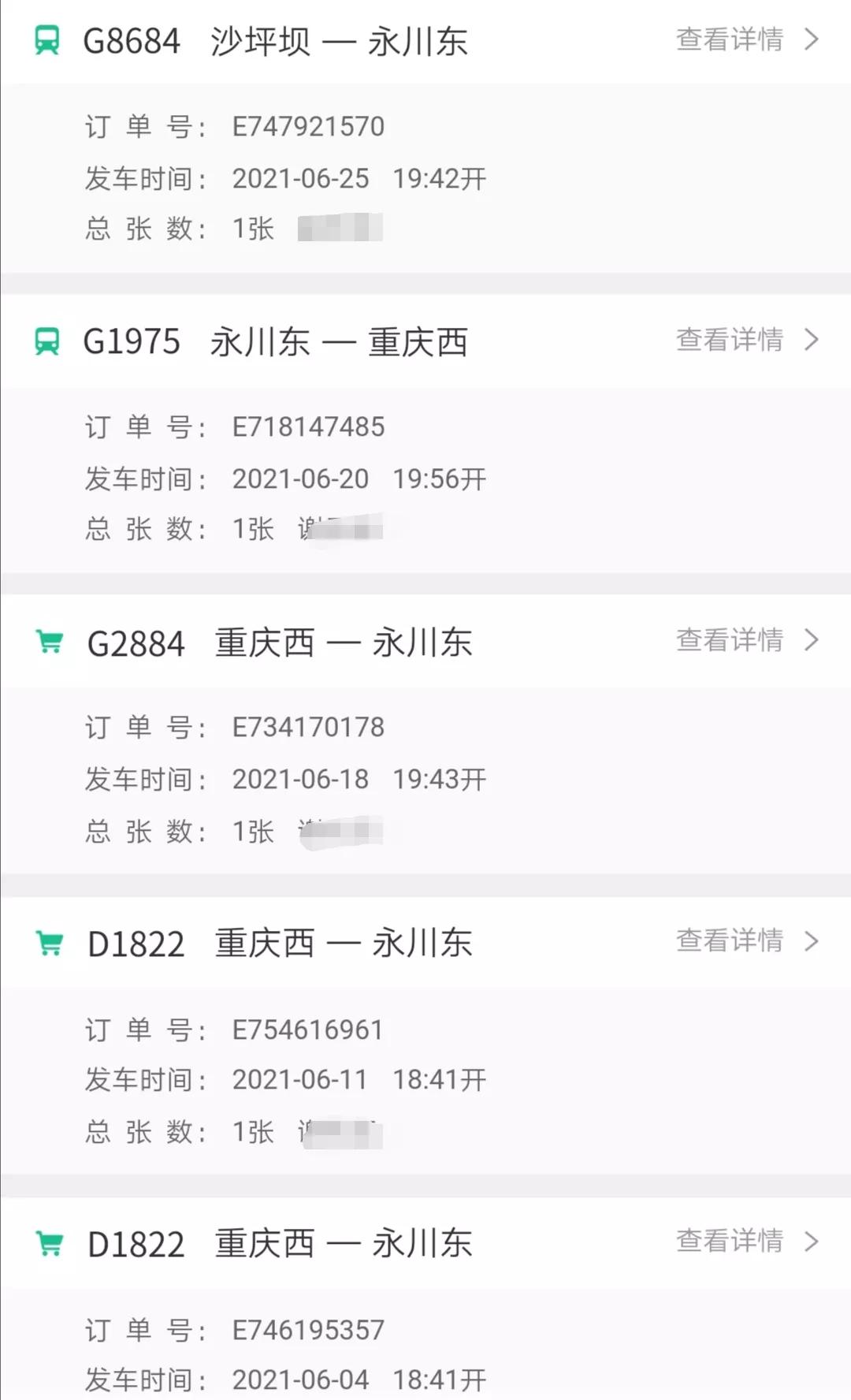Open 查看详情 for the G8684 order
The height and width of the screenshot is (1400, 851).
pyautogui.click(x=729, y=41)
